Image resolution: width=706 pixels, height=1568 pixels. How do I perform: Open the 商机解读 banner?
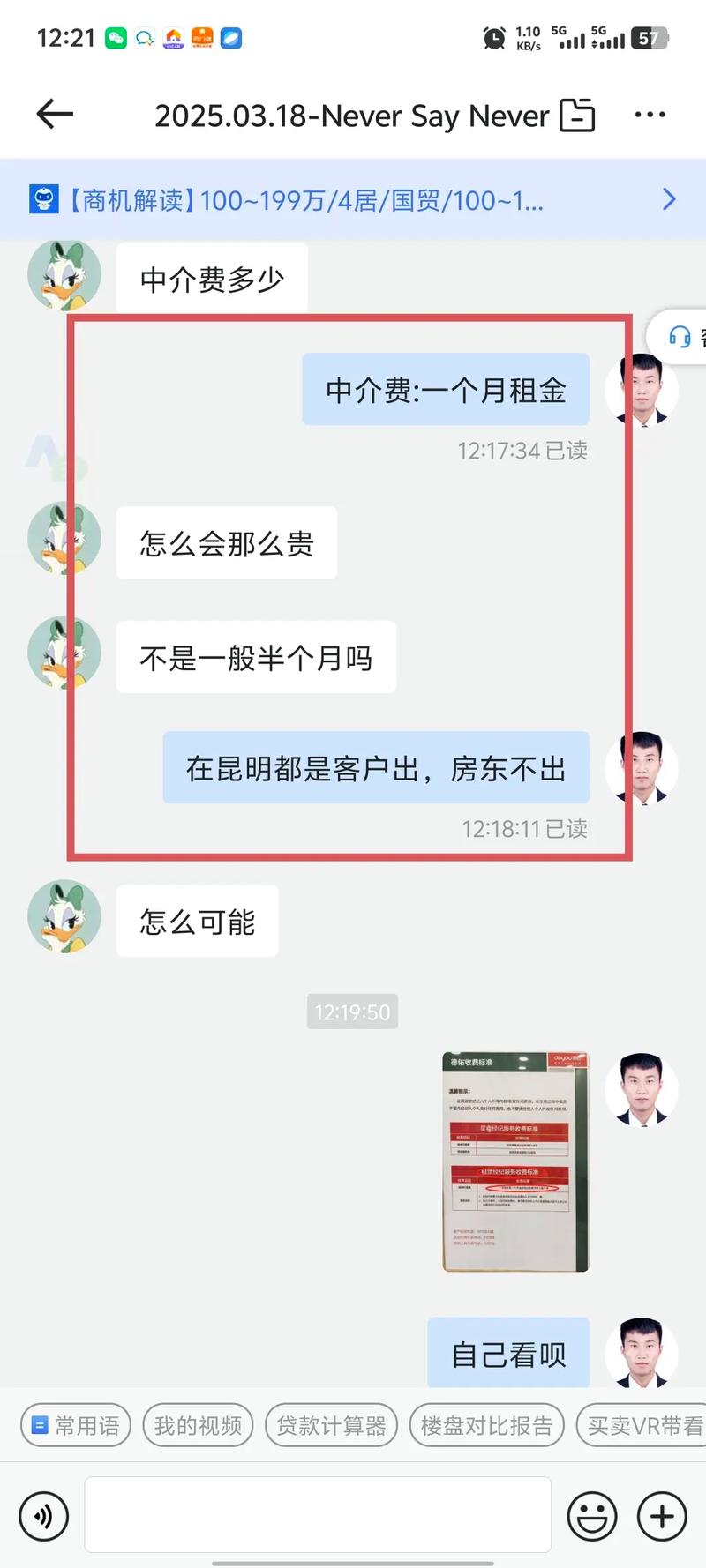(x=353, y=200)
